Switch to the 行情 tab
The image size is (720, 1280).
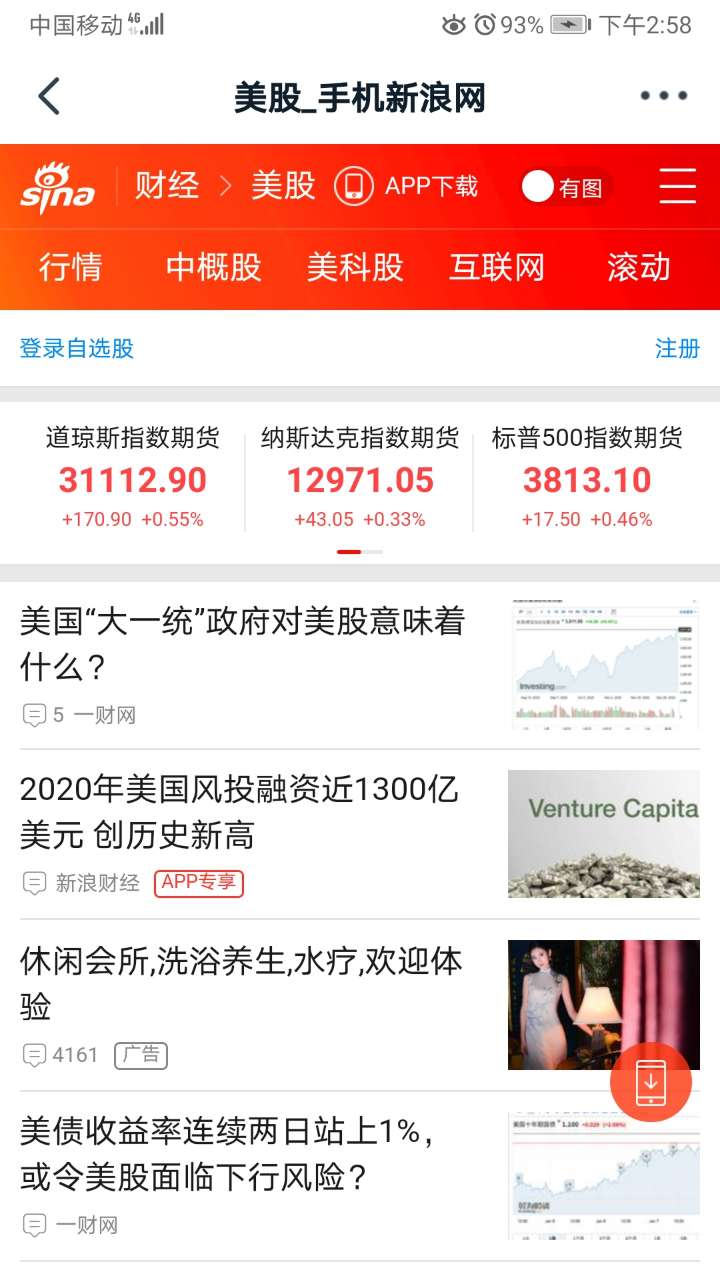tap(70, 268)
